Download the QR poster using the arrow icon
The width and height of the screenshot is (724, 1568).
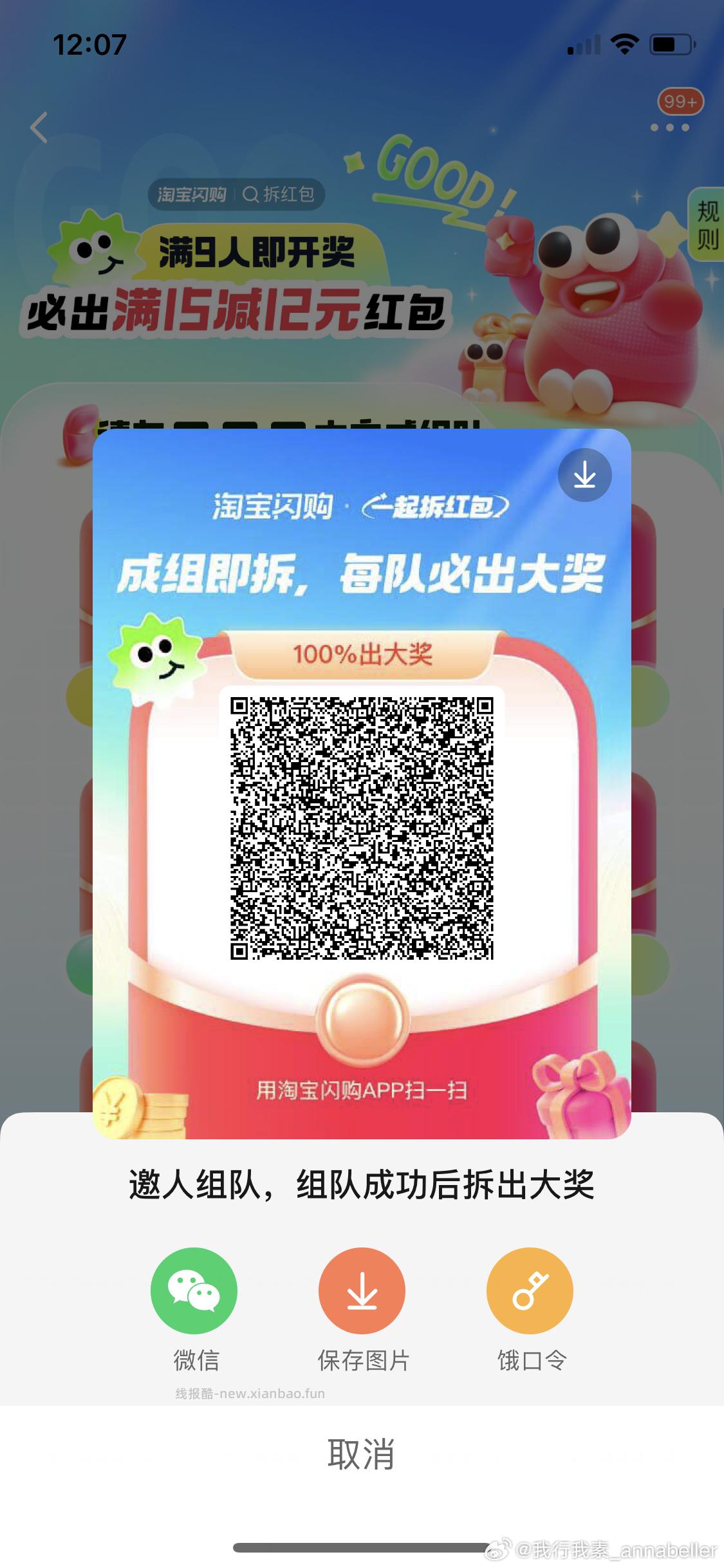[584, 476]
